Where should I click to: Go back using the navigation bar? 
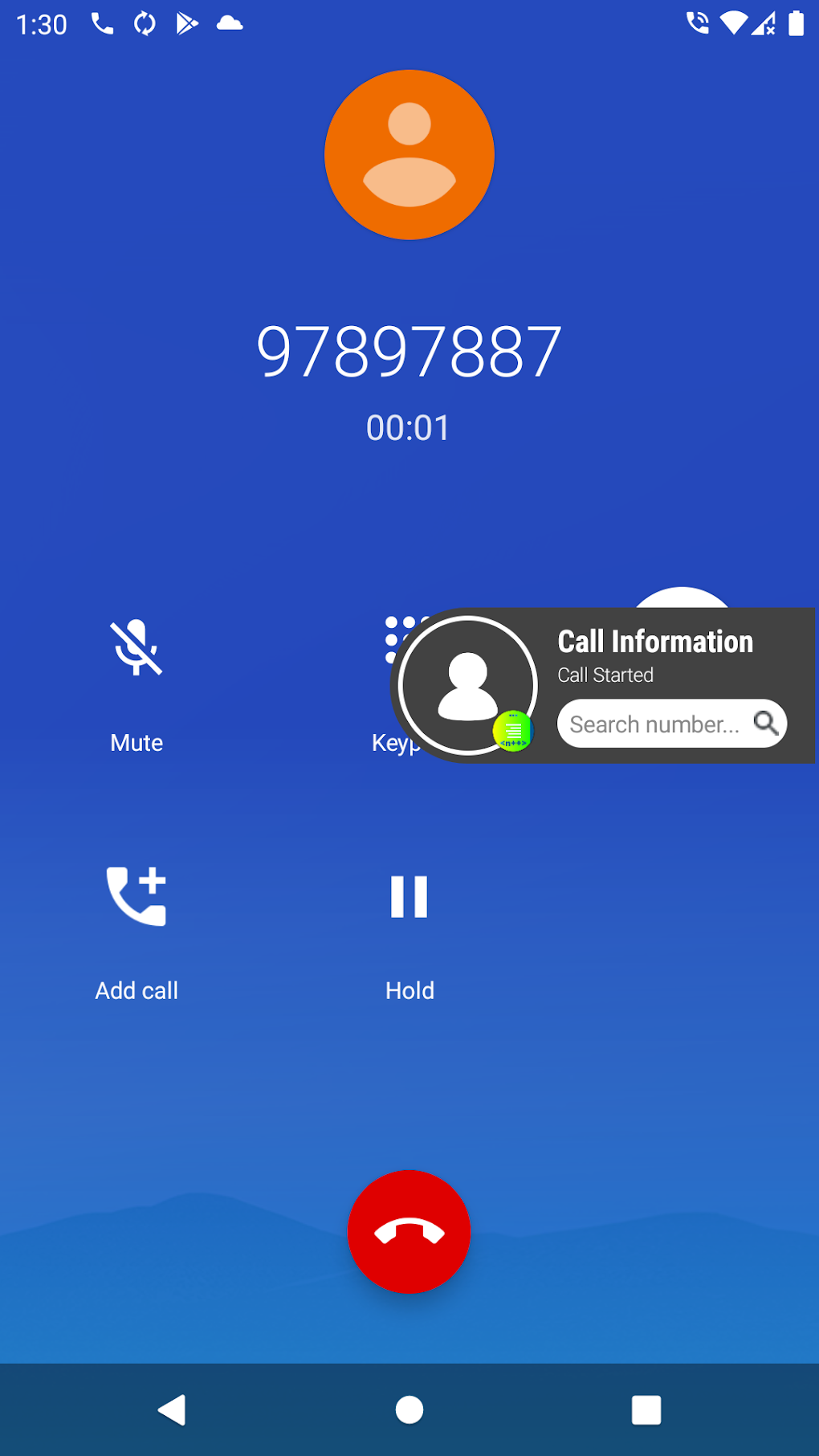point(172,1410)
